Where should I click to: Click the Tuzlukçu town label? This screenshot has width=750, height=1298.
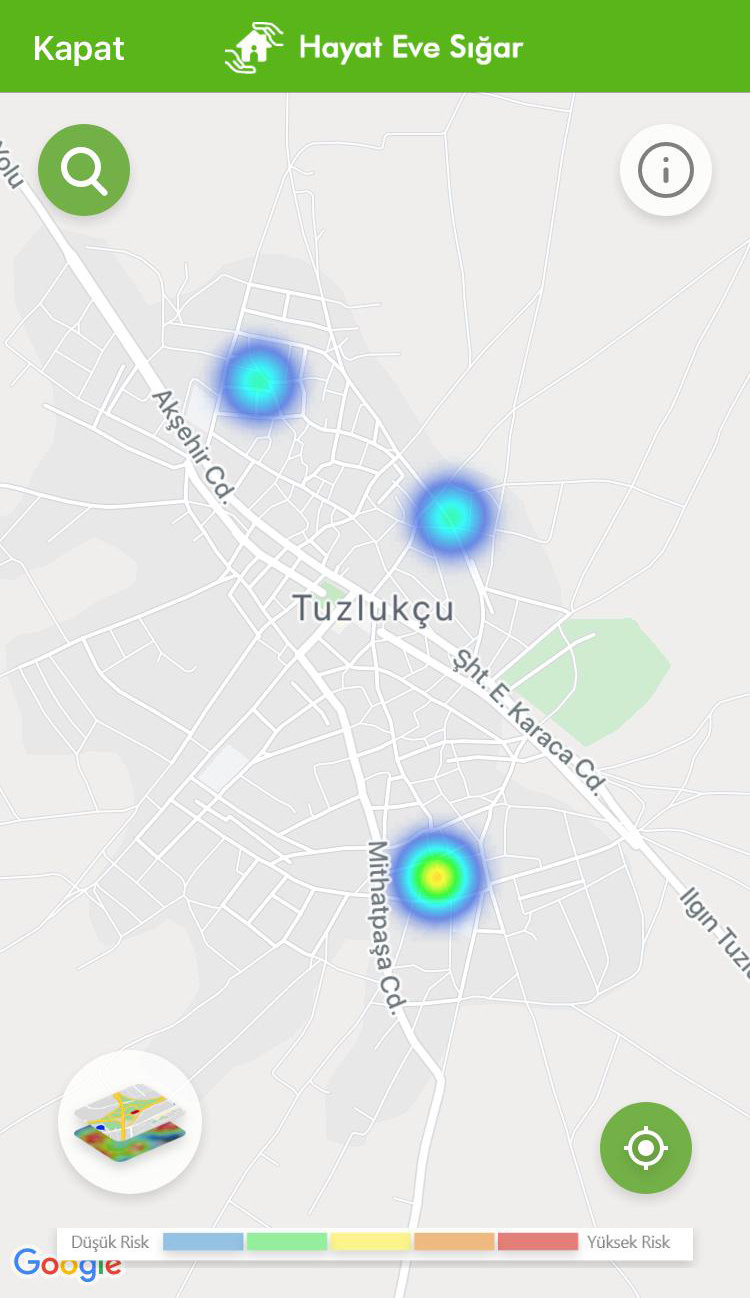(375, 608)
